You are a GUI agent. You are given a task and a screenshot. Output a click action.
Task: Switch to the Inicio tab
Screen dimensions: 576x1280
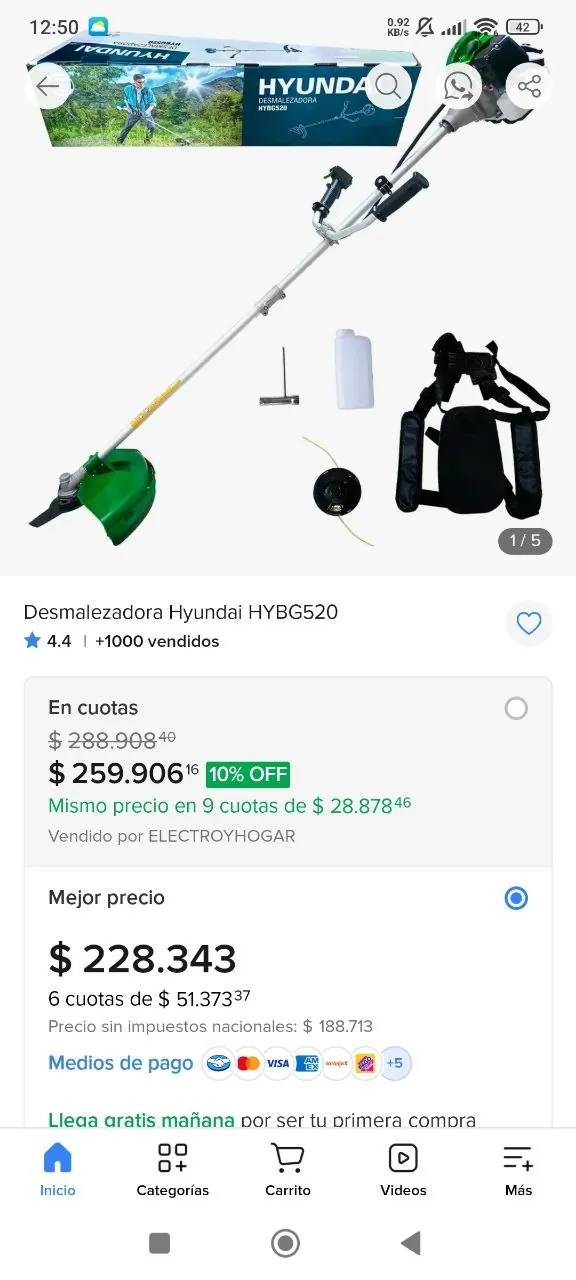point(58,1169)
